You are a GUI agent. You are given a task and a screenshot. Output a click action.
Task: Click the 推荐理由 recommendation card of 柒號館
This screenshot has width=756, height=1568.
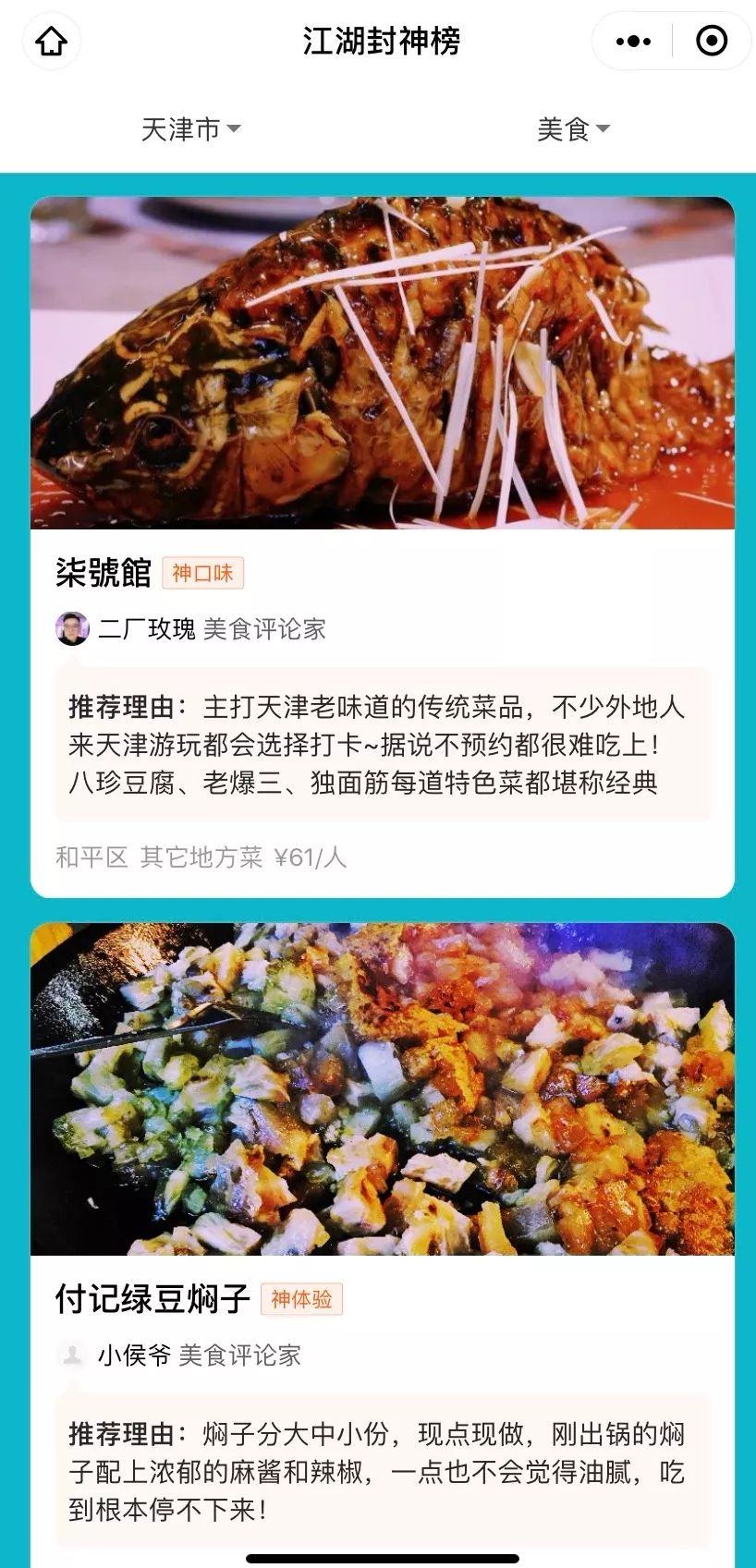pos(378,748)
